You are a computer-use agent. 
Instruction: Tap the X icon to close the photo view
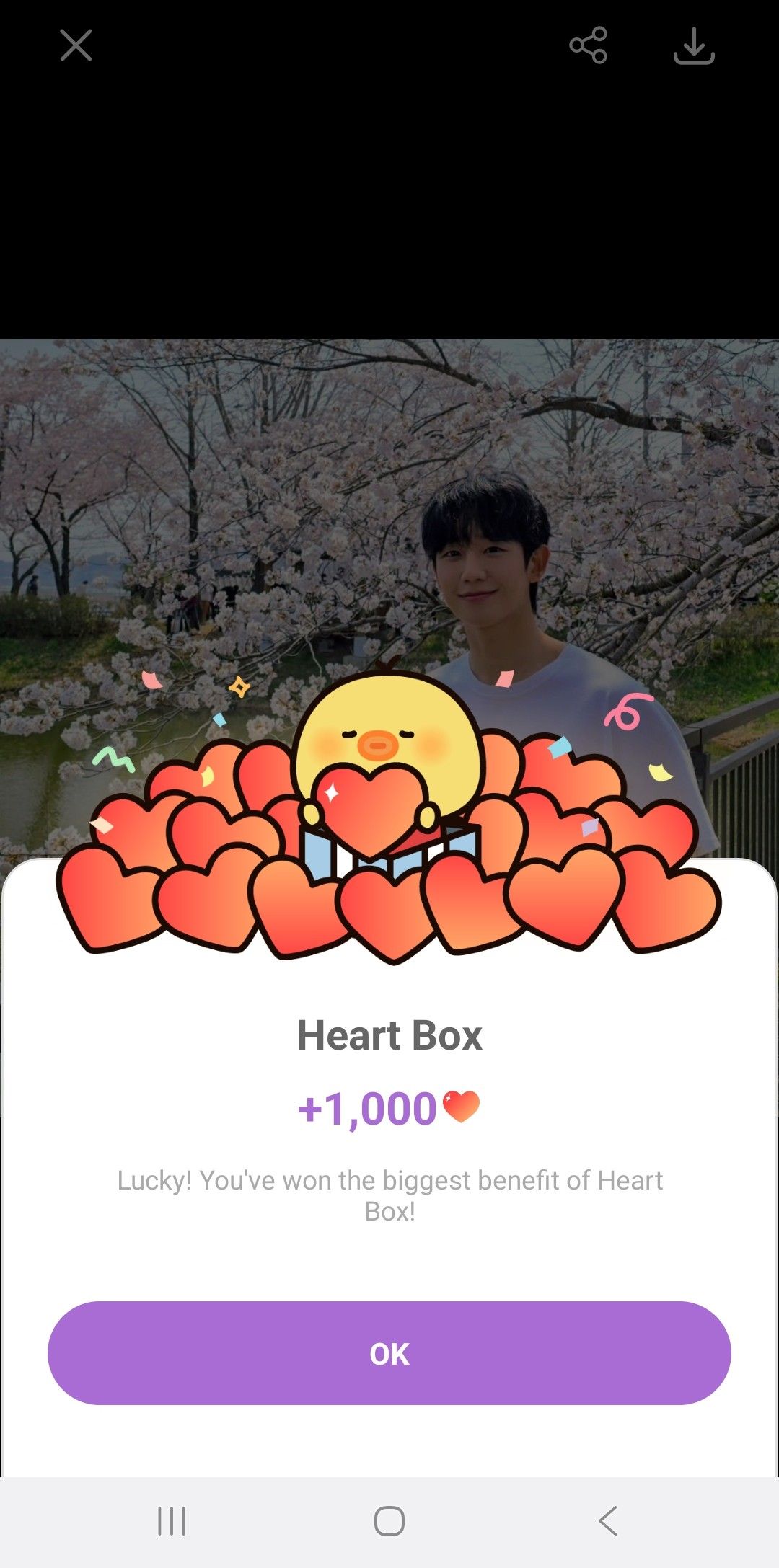76,45
